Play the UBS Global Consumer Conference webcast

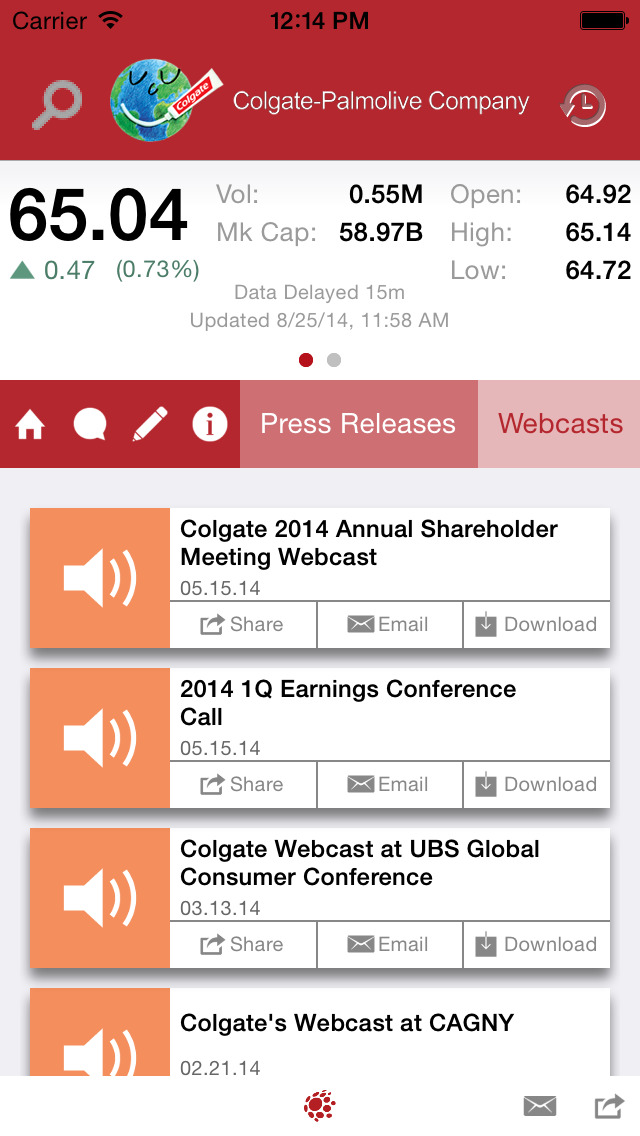click(x=100, y=898)
